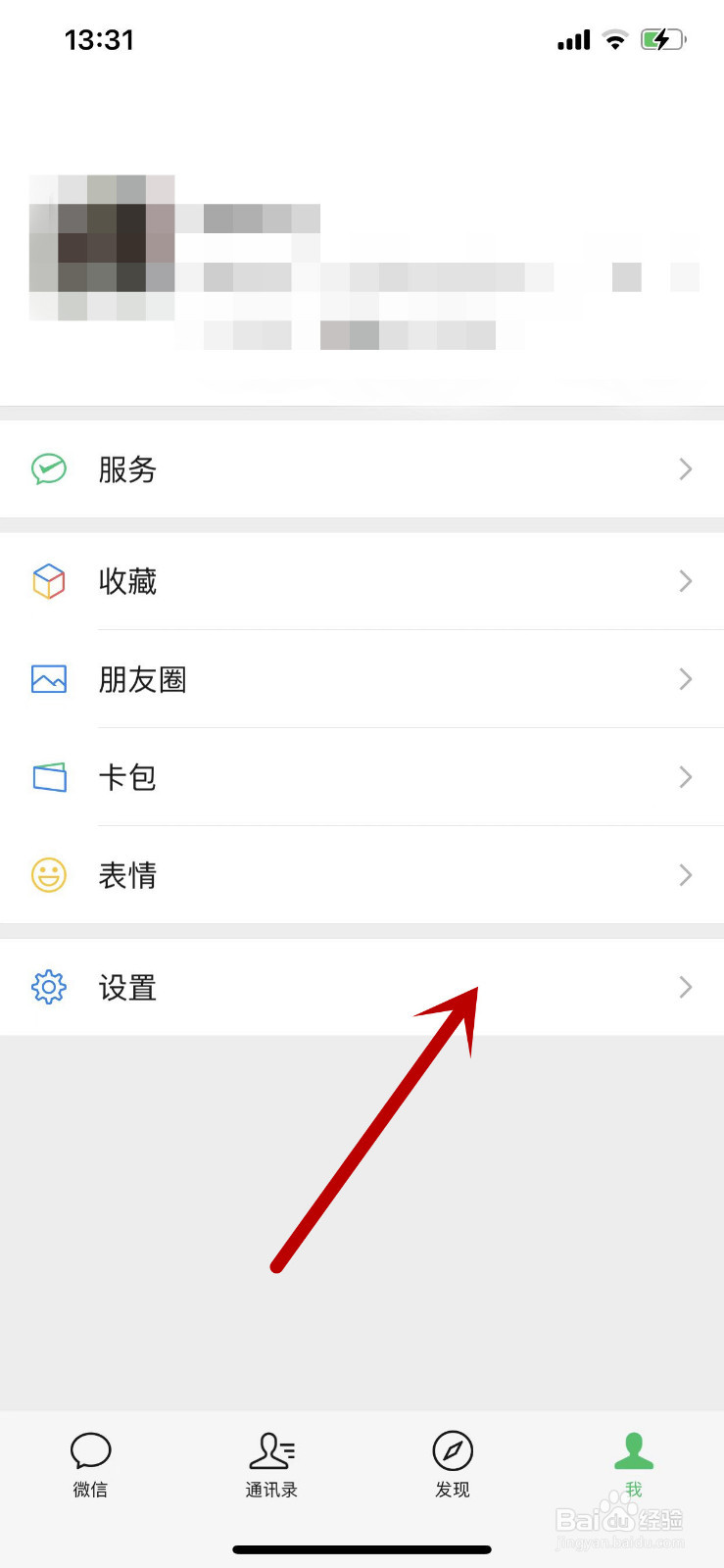Open 服务 via the green services icon
This screenshot has width=724, height=1568.
point(49,469)
